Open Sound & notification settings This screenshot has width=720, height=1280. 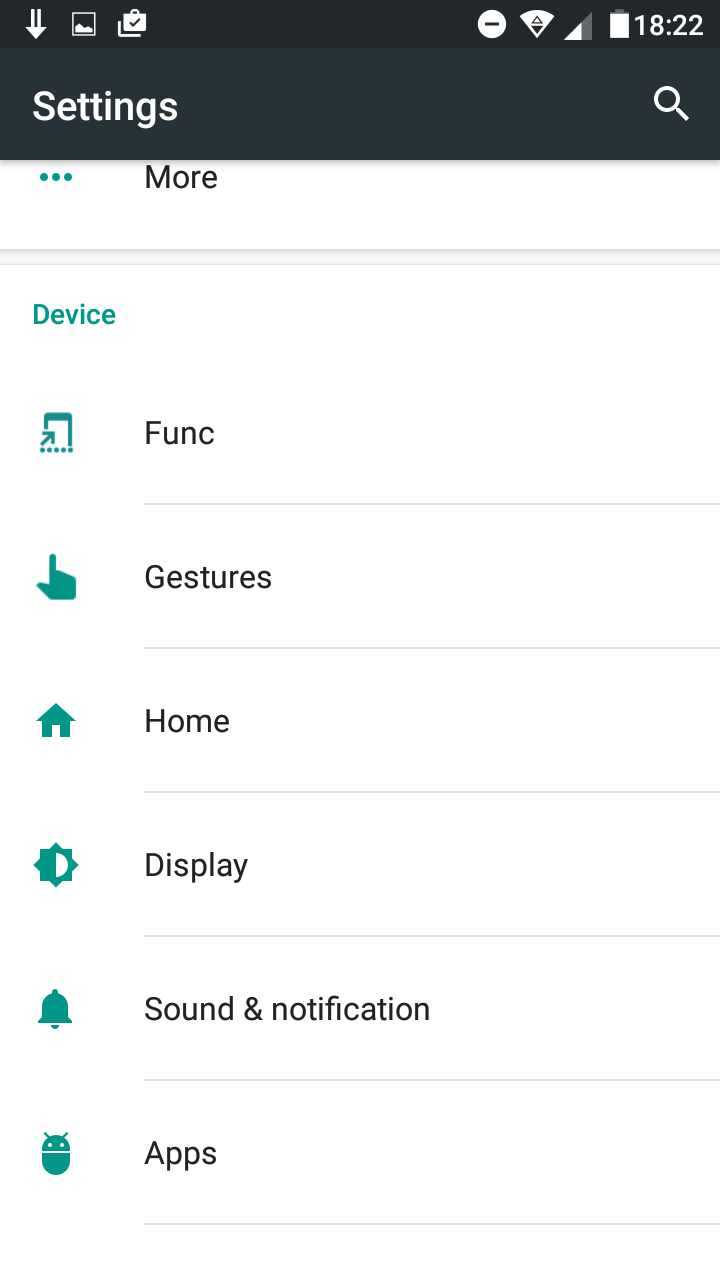pyautogui.click(x=360, y=1009)
